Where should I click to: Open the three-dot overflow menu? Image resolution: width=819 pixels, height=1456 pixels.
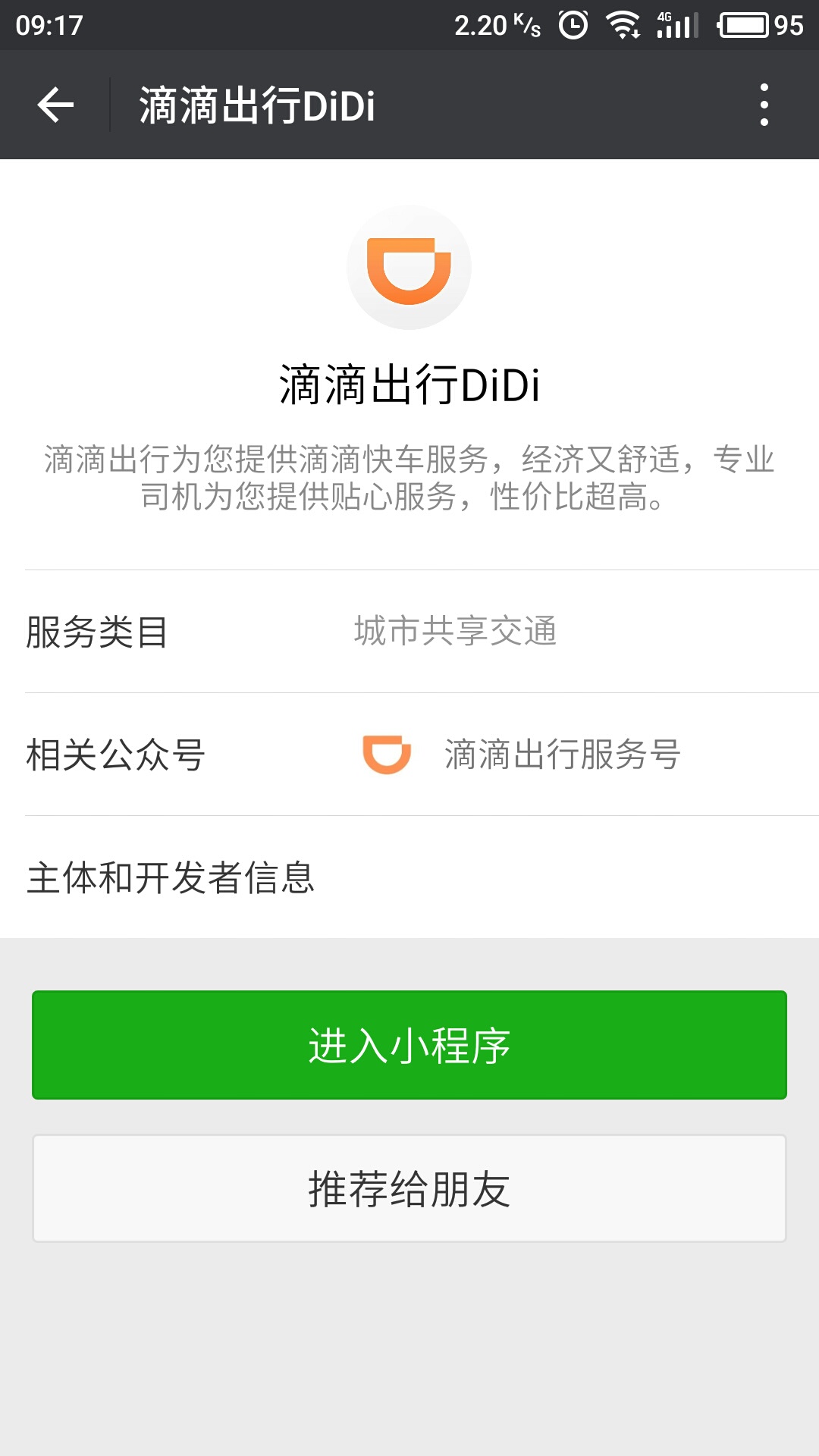pos(764,105)
